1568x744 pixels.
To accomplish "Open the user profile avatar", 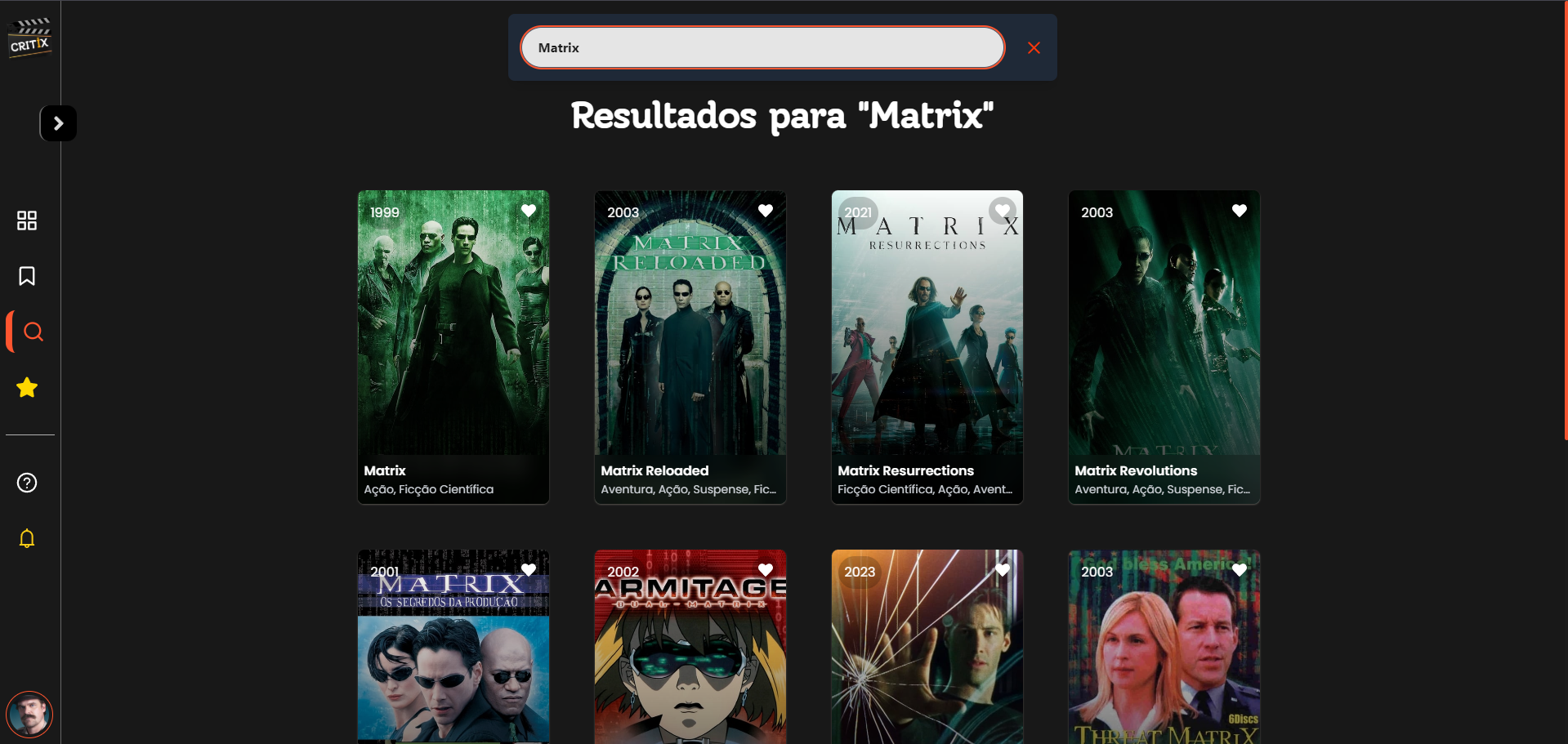I will point(29,715).
